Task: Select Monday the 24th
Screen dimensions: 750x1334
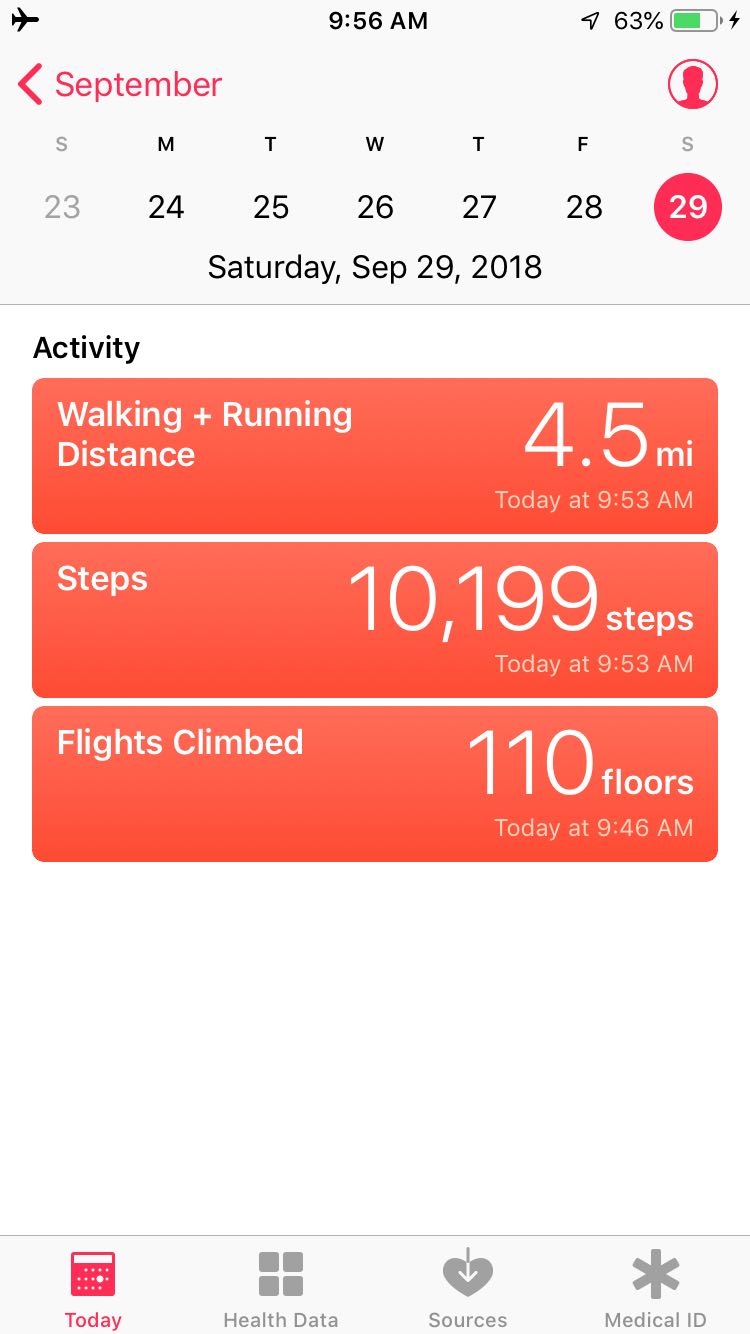Action: point(166,207)
